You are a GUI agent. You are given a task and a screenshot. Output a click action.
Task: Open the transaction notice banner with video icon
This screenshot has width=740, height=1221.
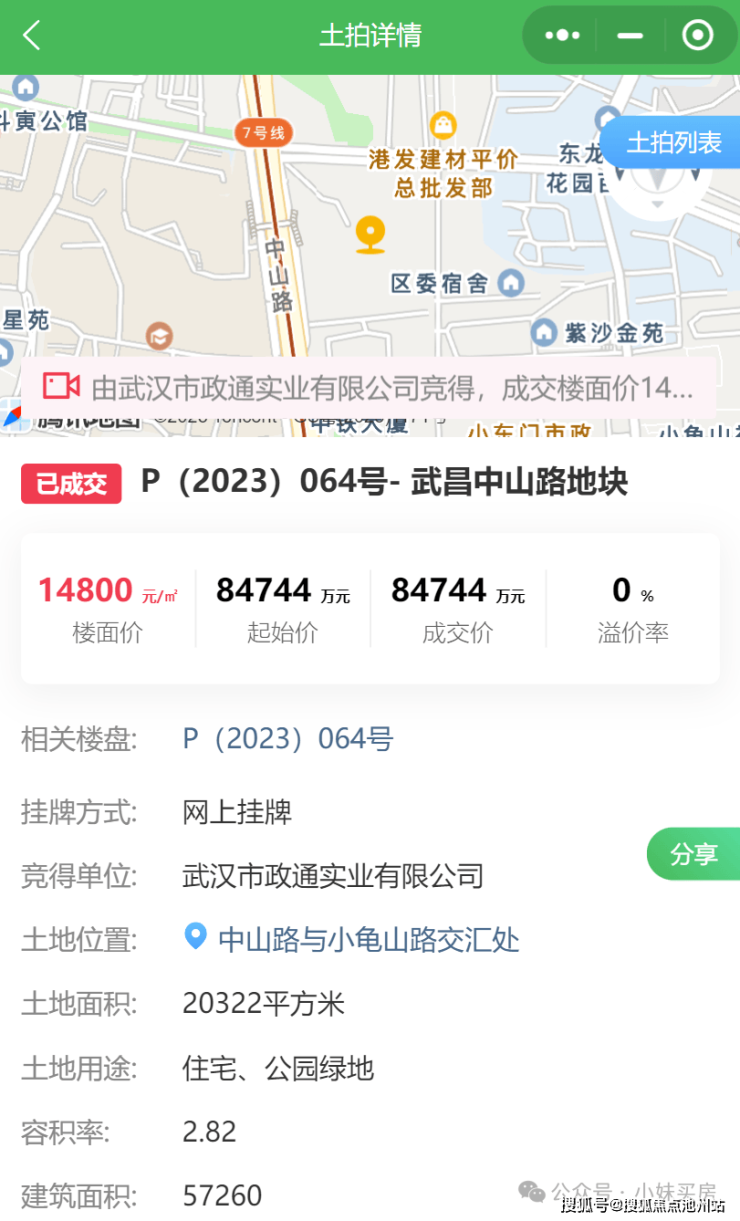click(368, 388)
